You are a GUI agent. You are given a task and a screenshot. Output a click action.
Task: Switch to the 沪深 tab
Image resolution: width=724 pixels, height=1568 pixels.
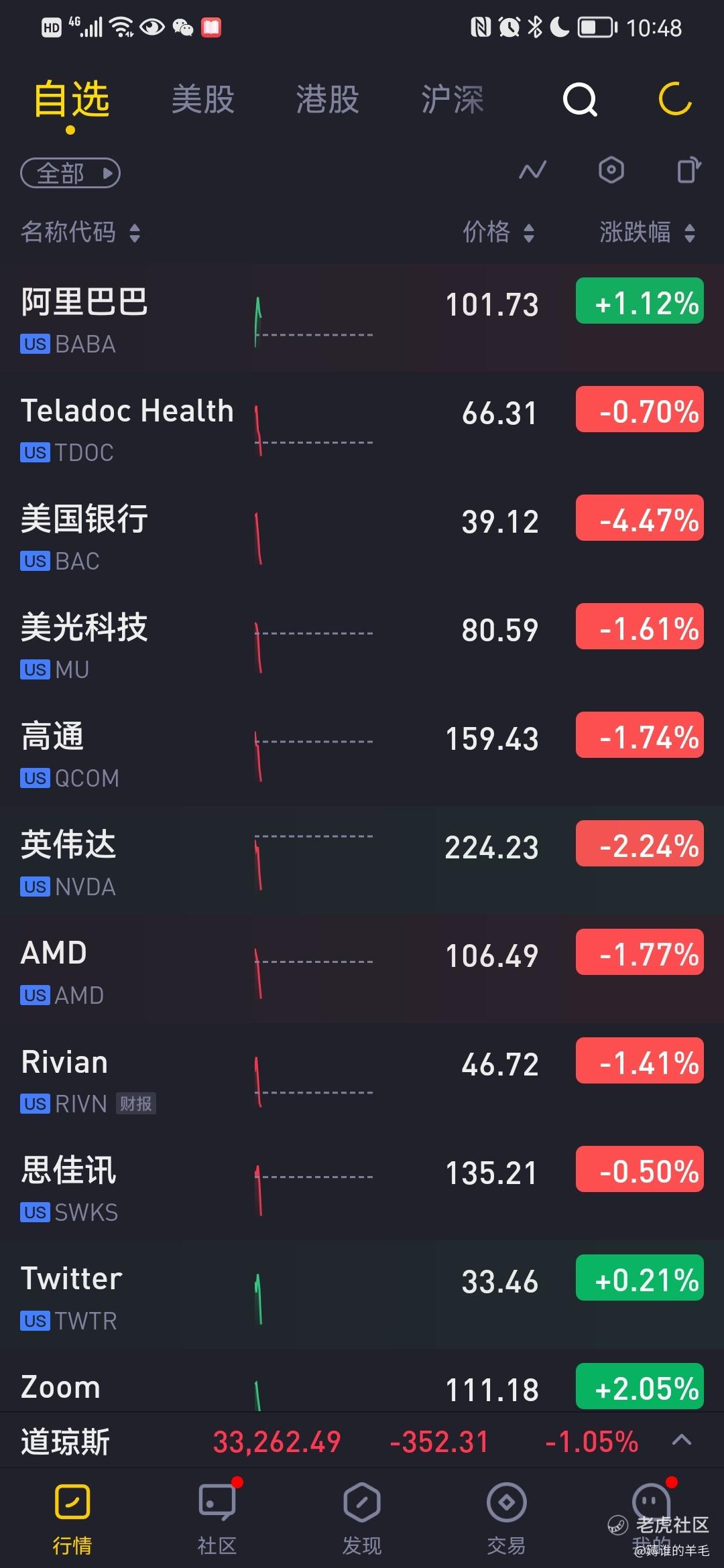pyautogui.click(x=452, y=99)
